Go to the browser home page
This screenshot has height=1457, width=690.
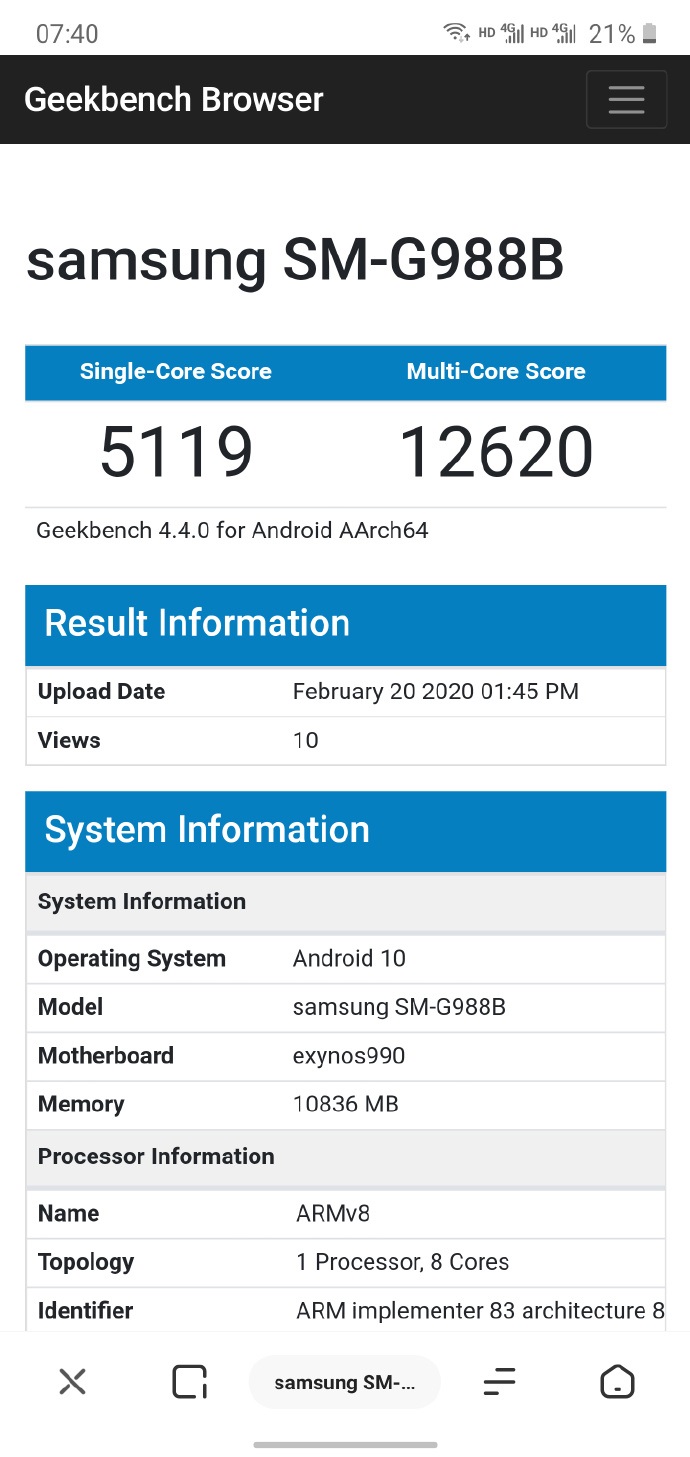617,1382
